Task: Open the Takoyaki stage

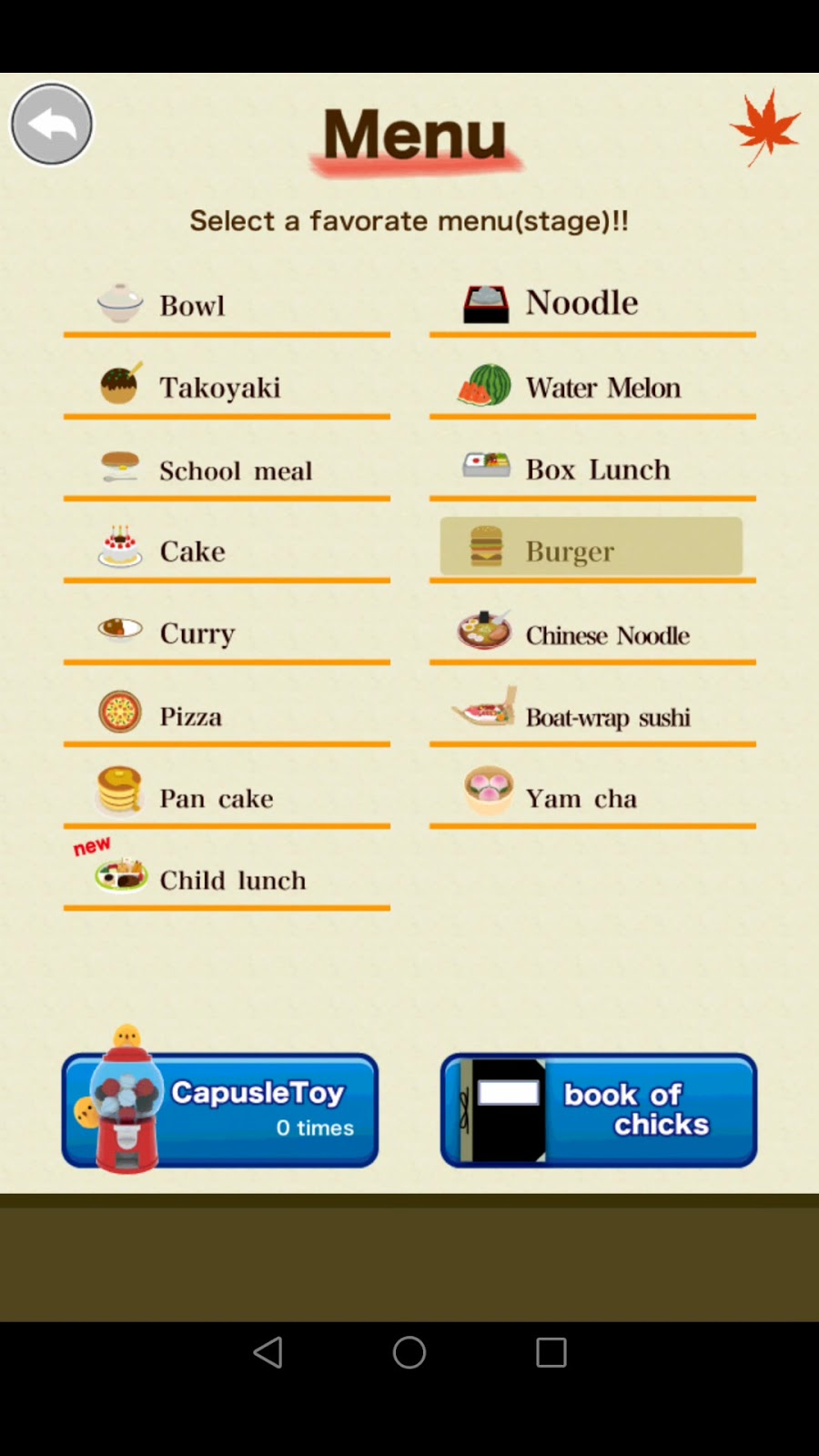Action: point(227,388)
